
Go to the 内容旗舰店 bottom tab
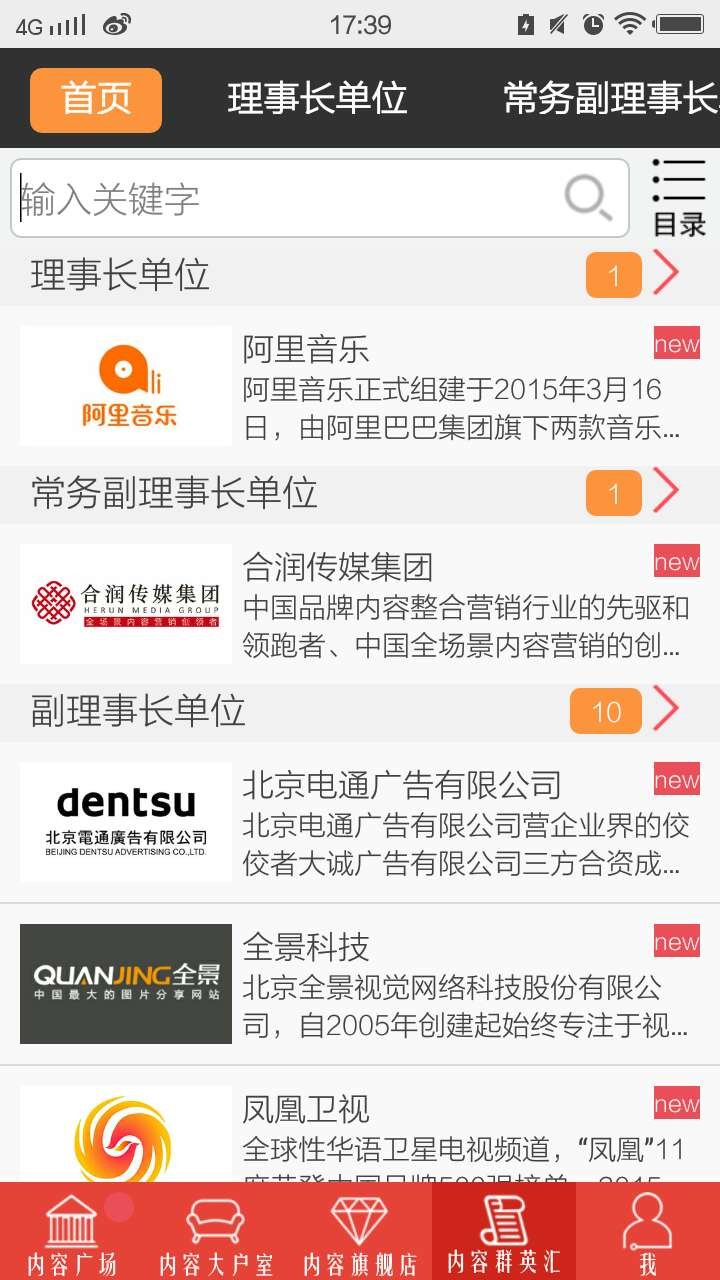tap(360, 1232)
